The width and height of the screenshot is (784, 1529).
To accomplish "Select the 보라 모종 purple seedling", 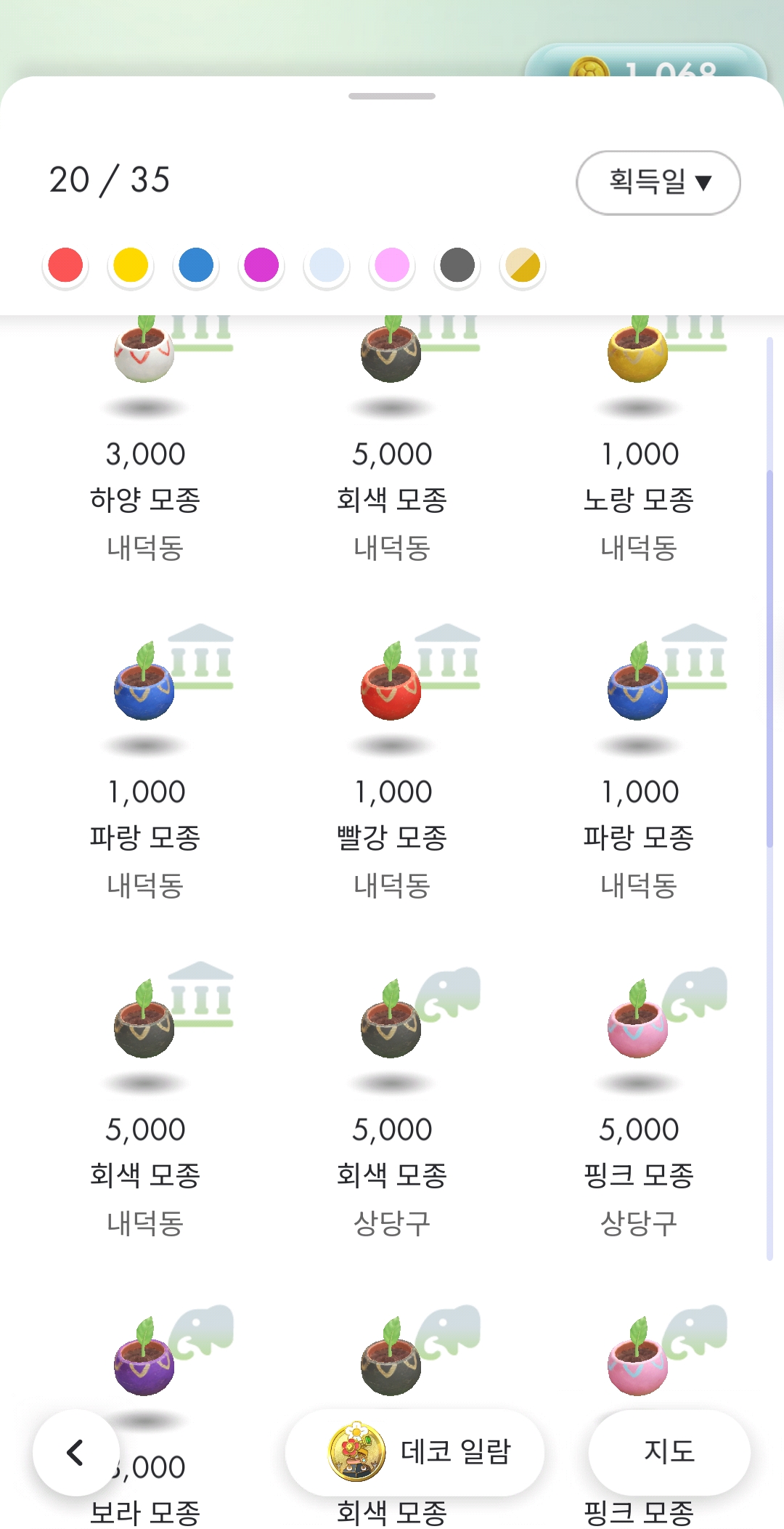I will pyautogui.click(x=145, y=1366).
